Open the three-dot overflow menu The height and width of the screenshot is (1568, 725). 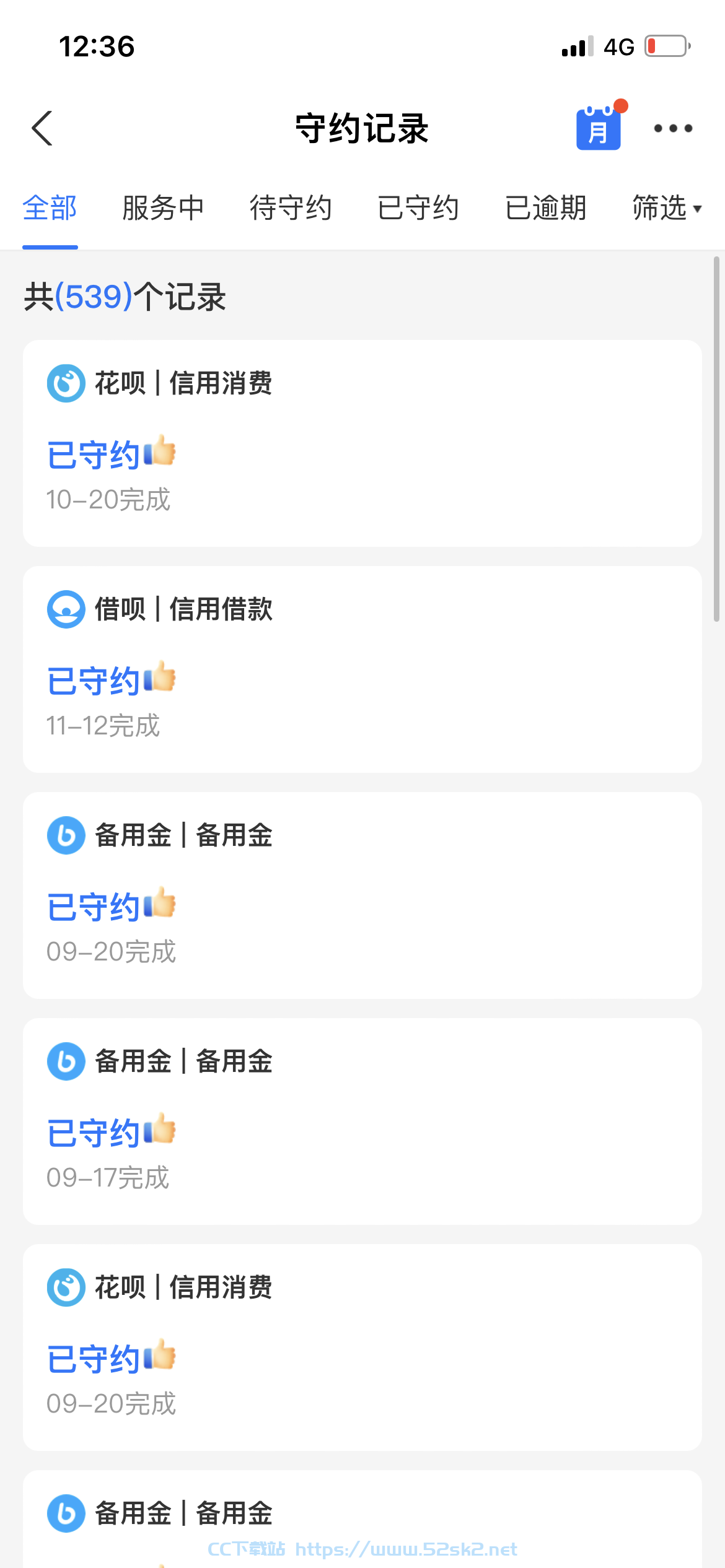(x=673, y=128)
